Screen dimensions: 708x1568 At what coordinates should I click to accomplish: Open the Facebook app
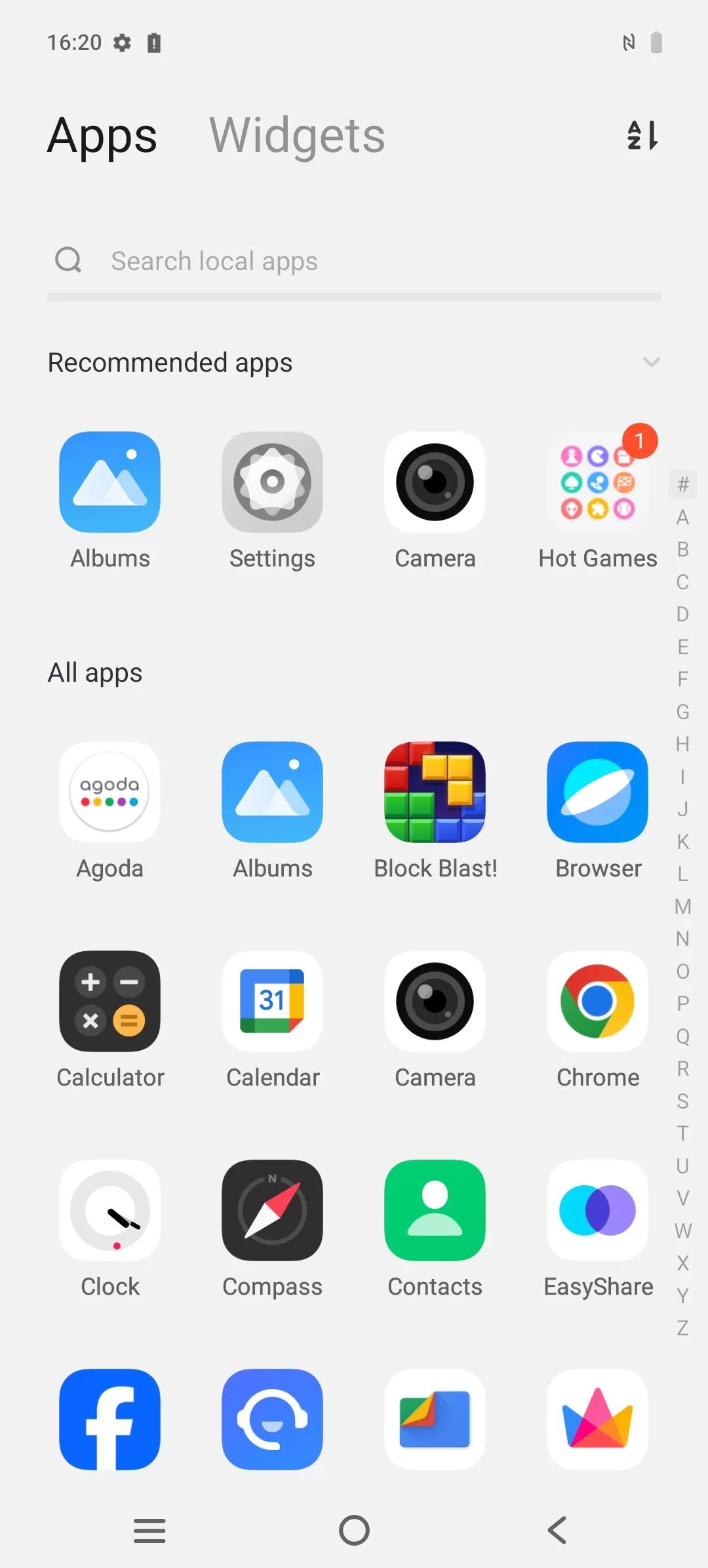[x=109, y=1419]
